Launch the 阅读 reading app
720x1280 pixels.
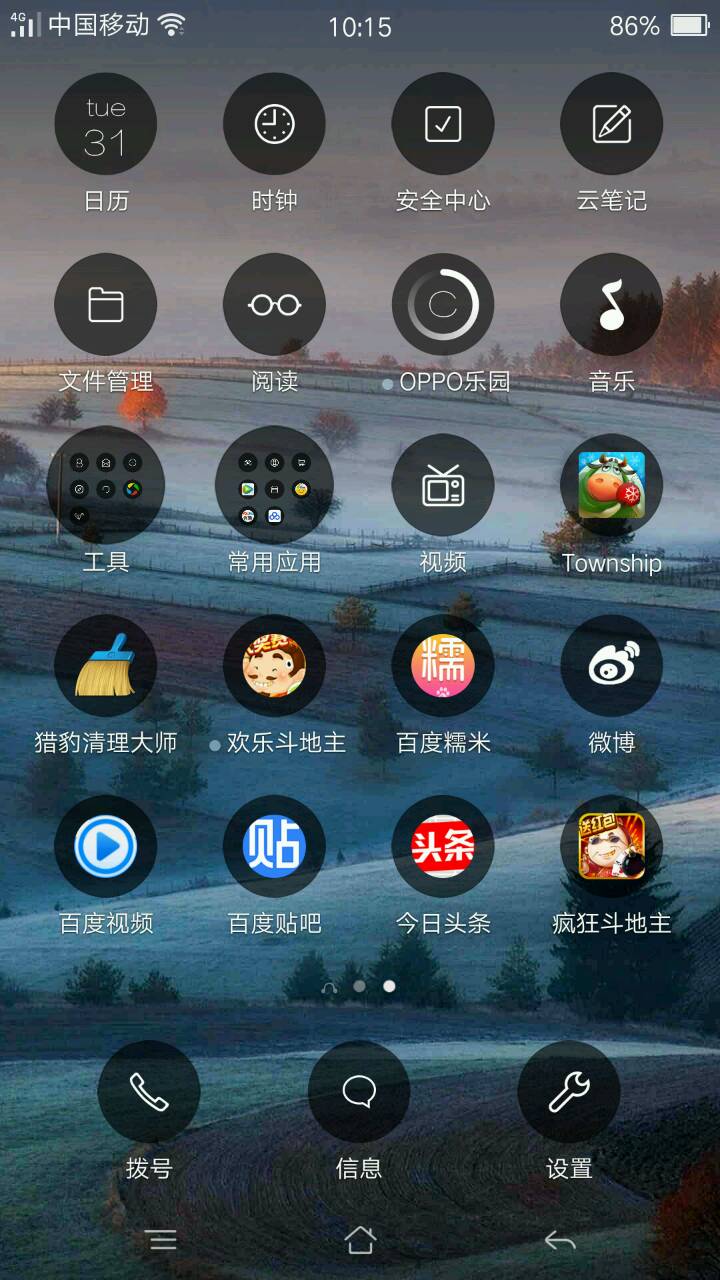point(274,305)
